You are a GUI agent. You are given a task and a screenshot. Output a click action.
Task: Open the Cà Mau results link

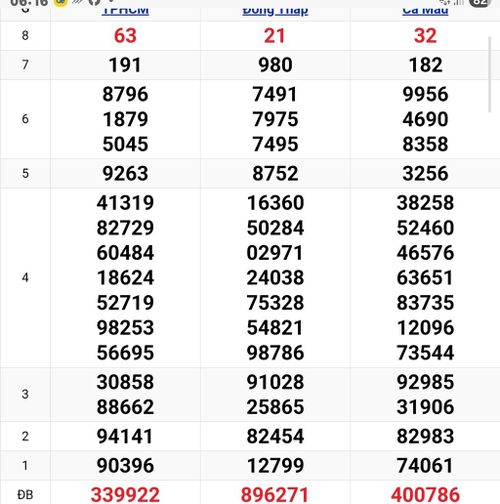tap(425, 11)
